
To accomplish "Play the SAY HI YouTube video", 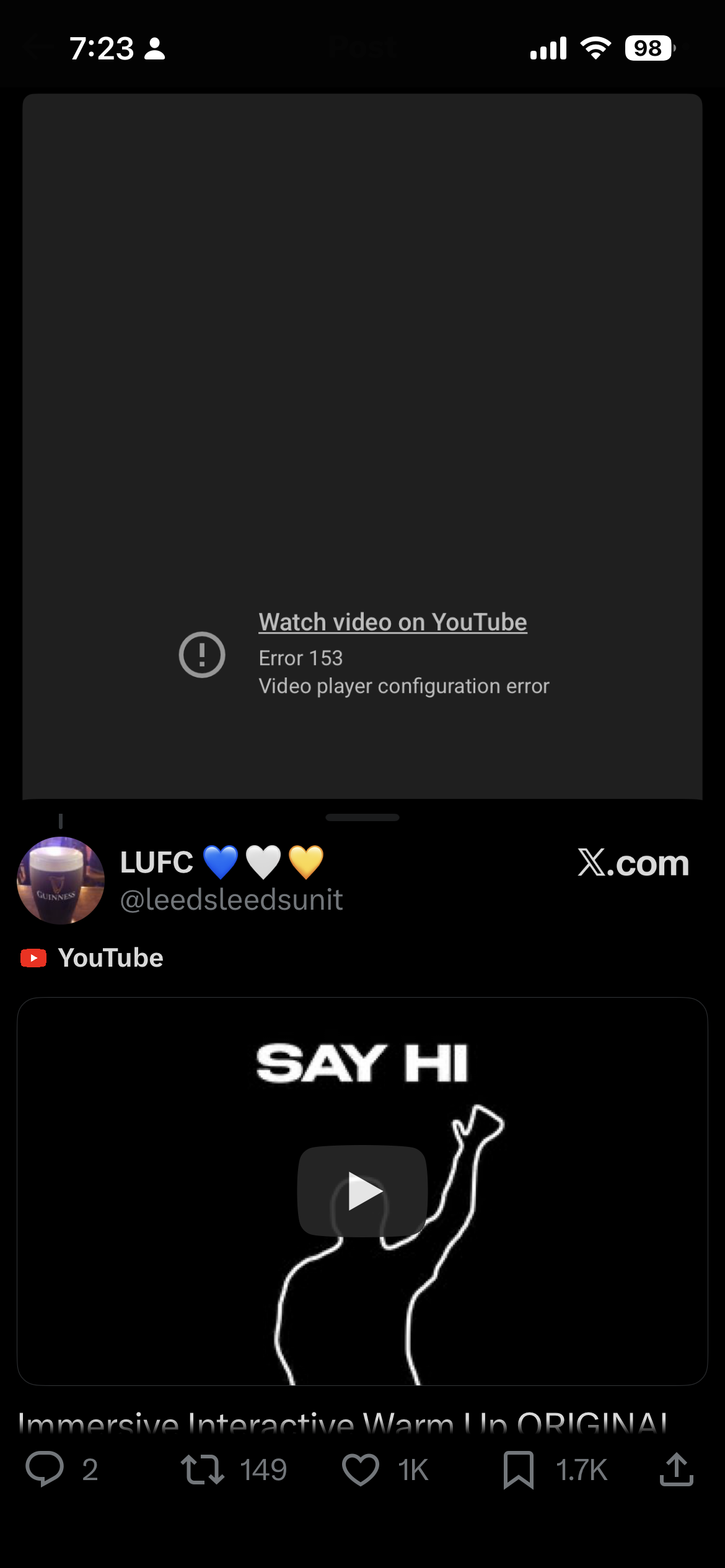I will (362, 1190).
